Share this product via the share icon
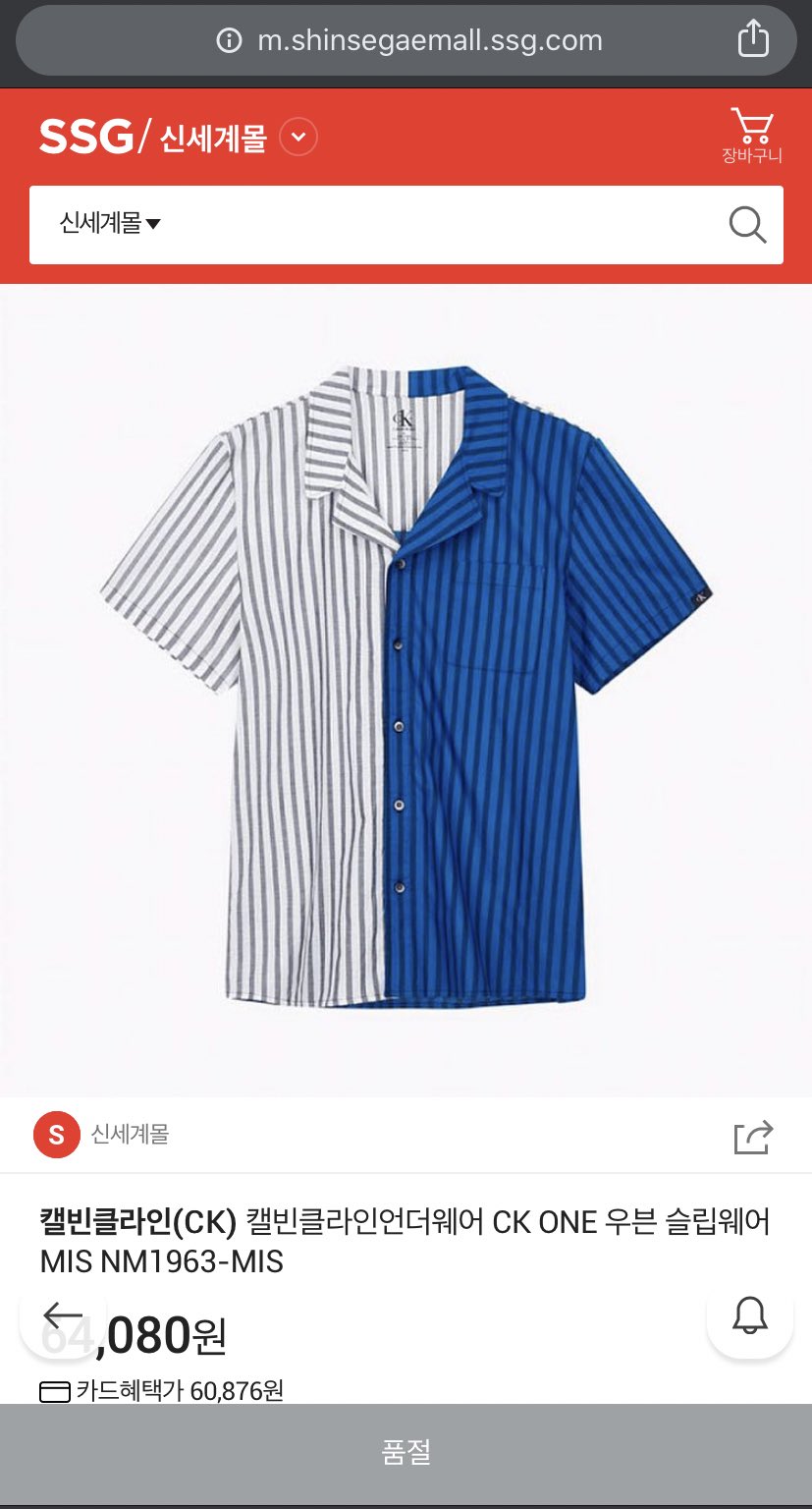Viewport: 812px width, 1509px height. point(754,1137)
